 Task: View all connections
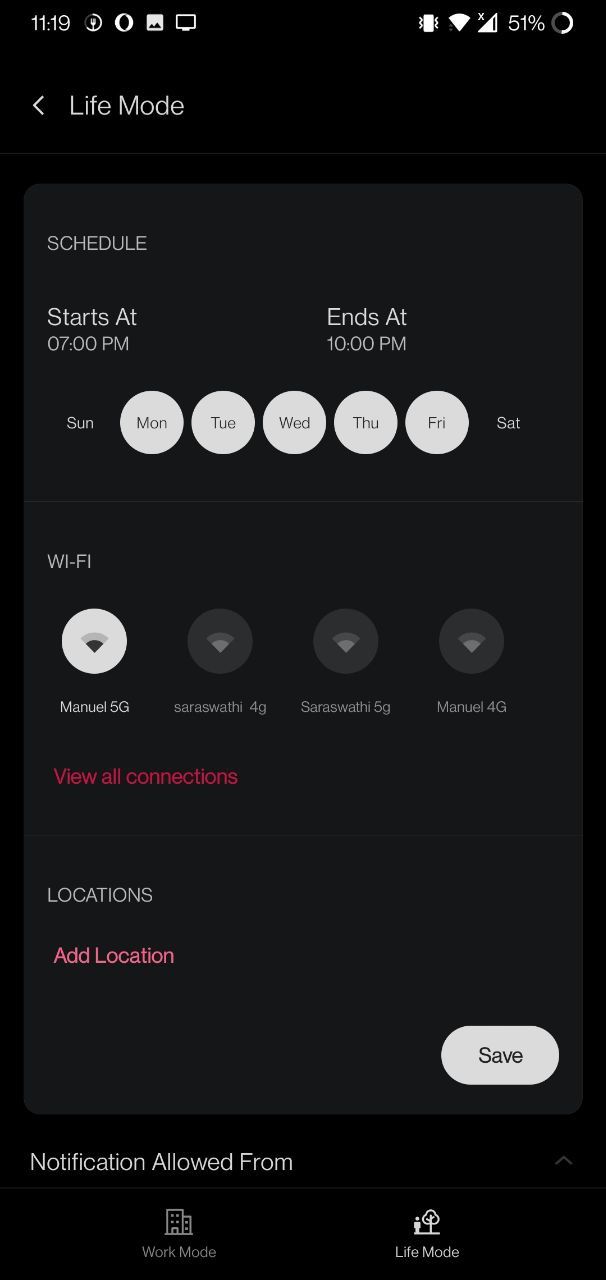coord(146,777)
